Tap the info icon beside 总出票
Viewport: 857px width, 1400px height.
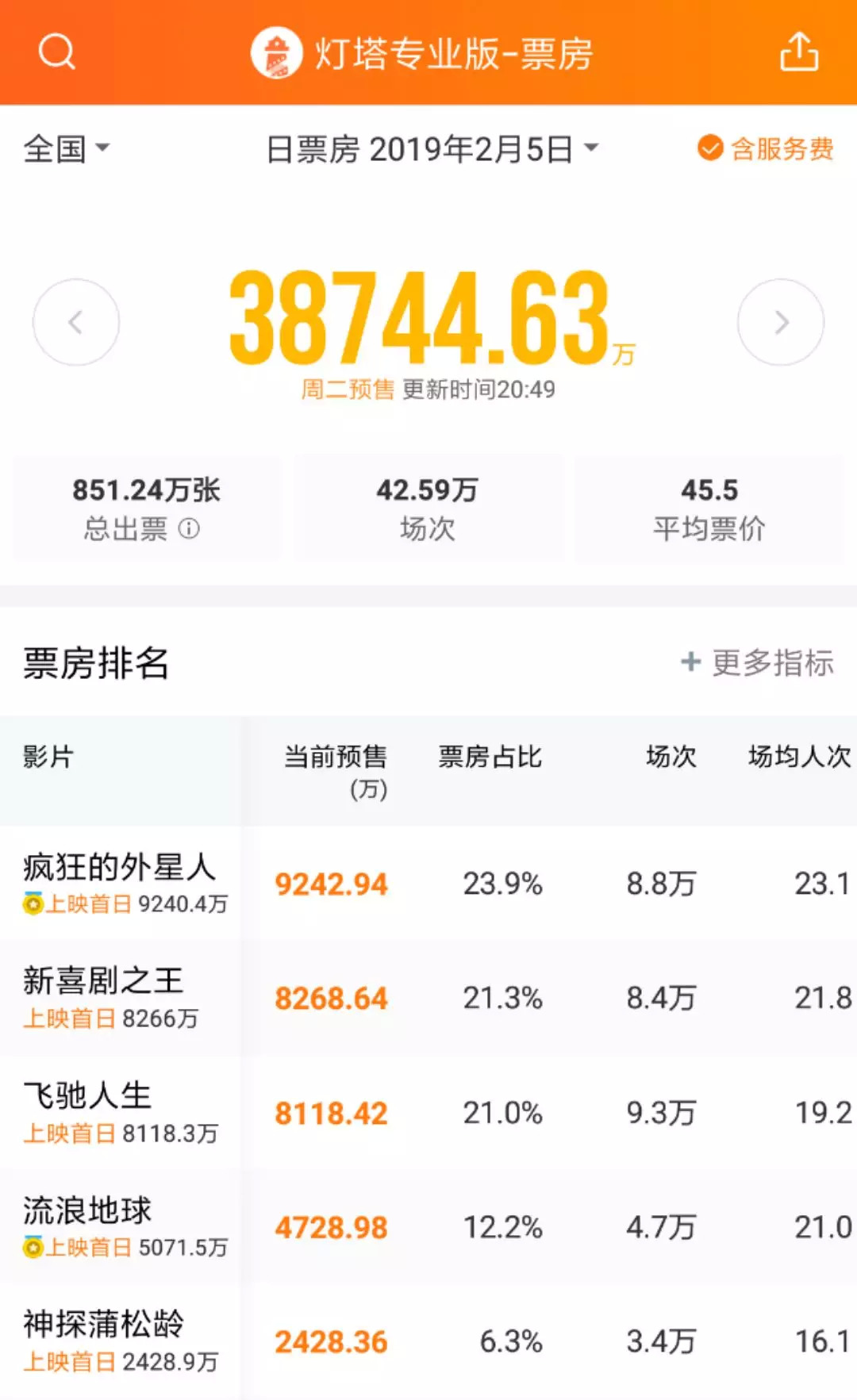click(189, 528)
